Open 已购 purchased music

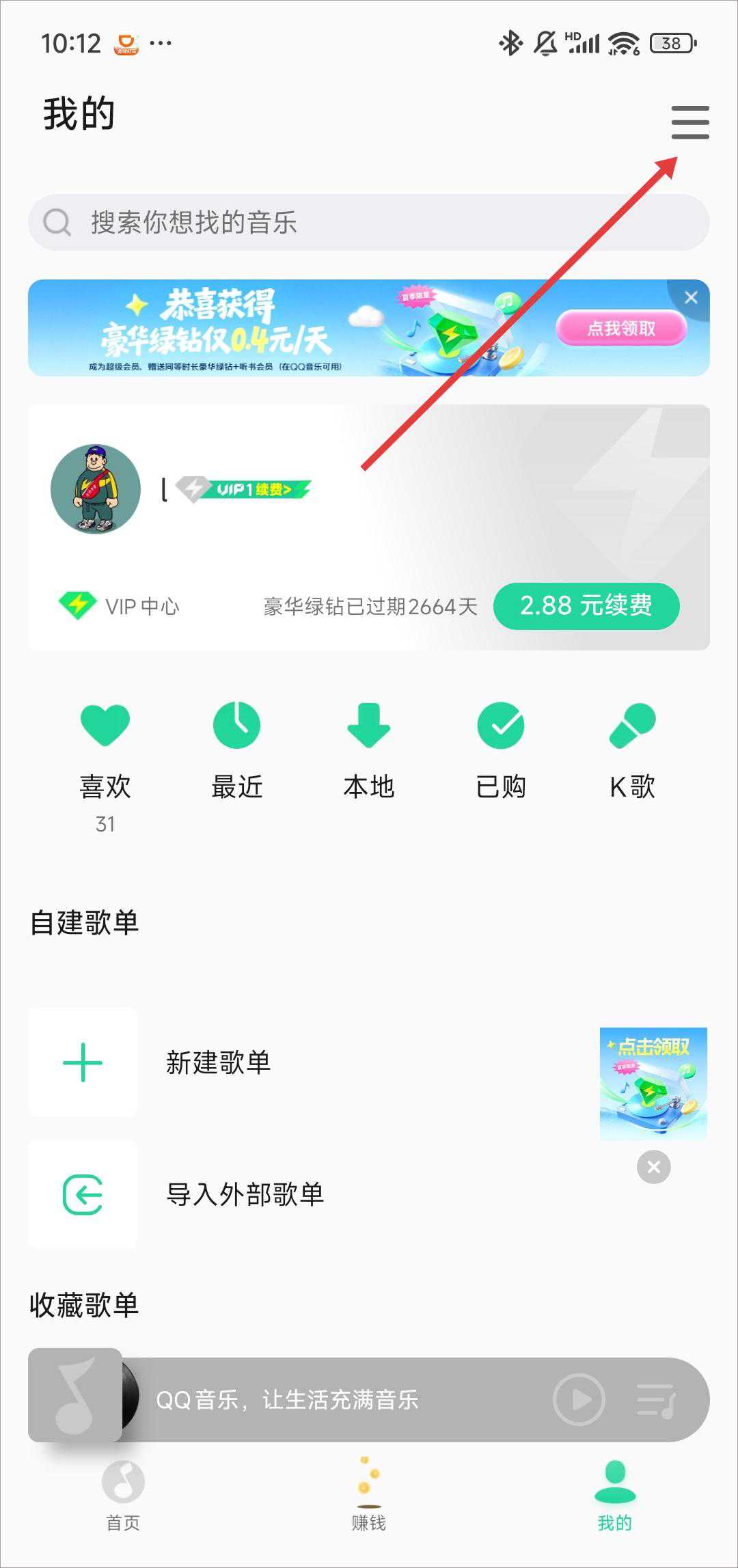click(501, 752)
